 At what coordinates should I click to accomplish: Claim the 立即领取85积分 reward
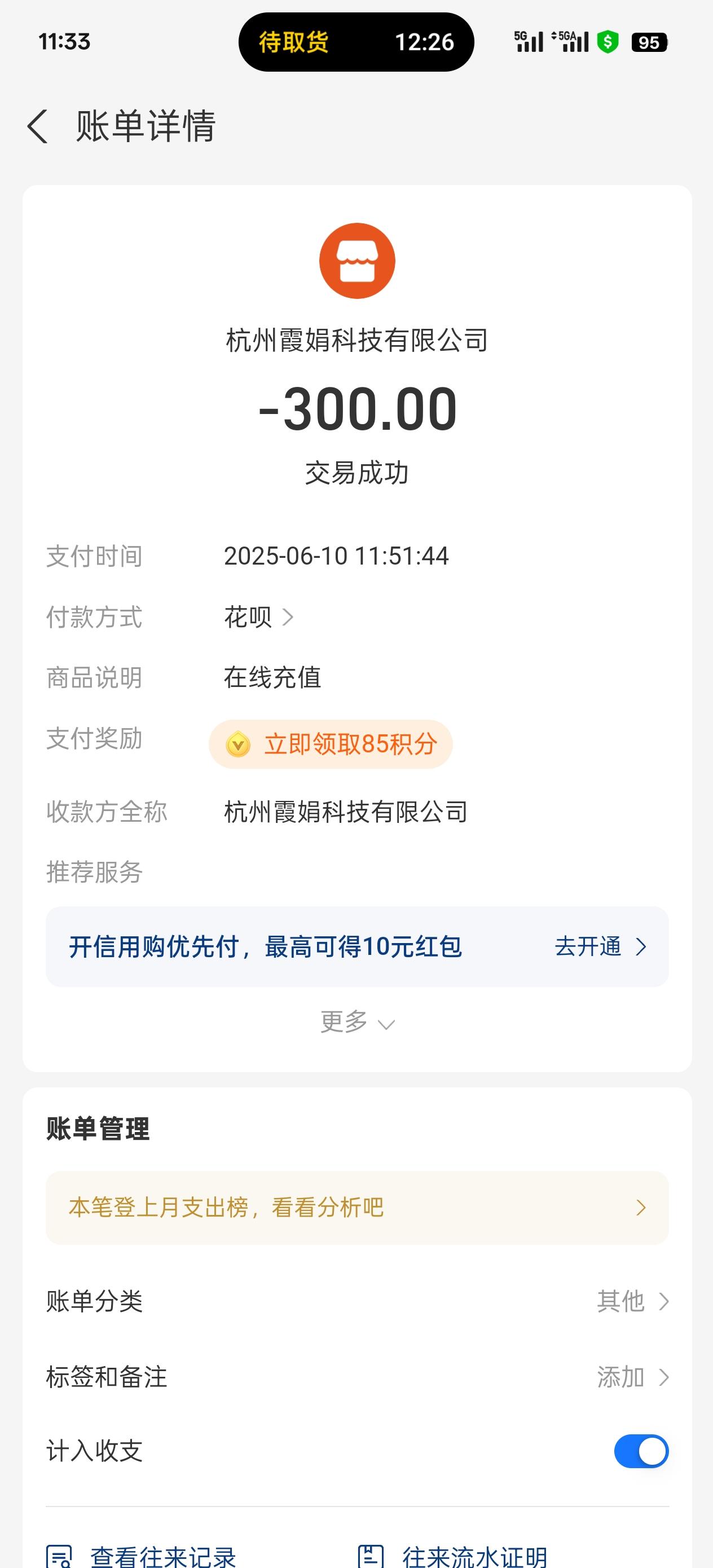(x=331, y=745)
